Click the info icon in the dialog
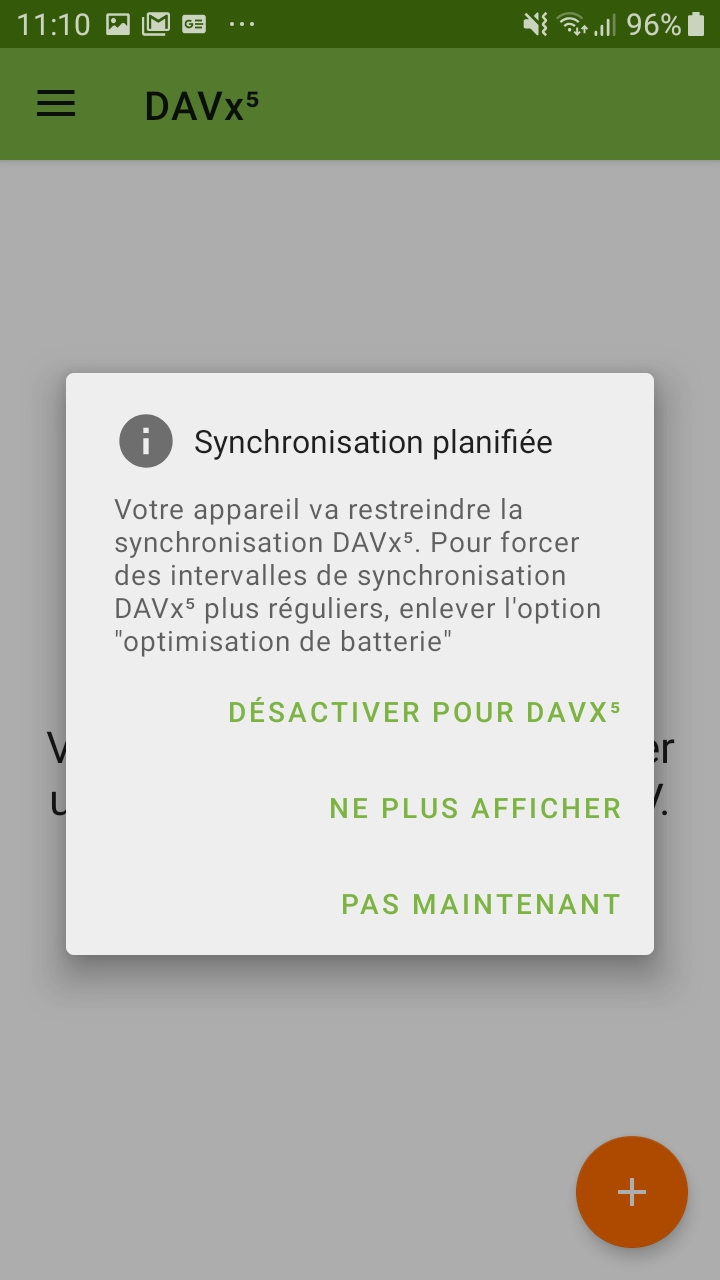 [x=145, y=440]
